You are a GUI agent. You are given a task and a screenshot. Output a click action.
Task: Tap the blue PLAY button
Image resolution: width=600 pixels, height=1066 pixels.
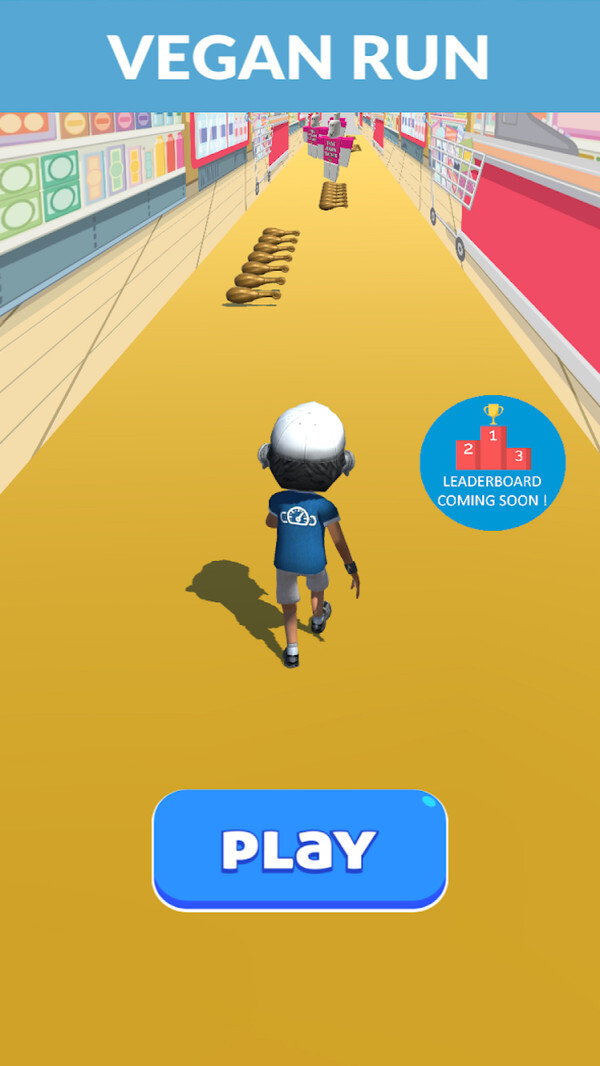tap(299, 849)
